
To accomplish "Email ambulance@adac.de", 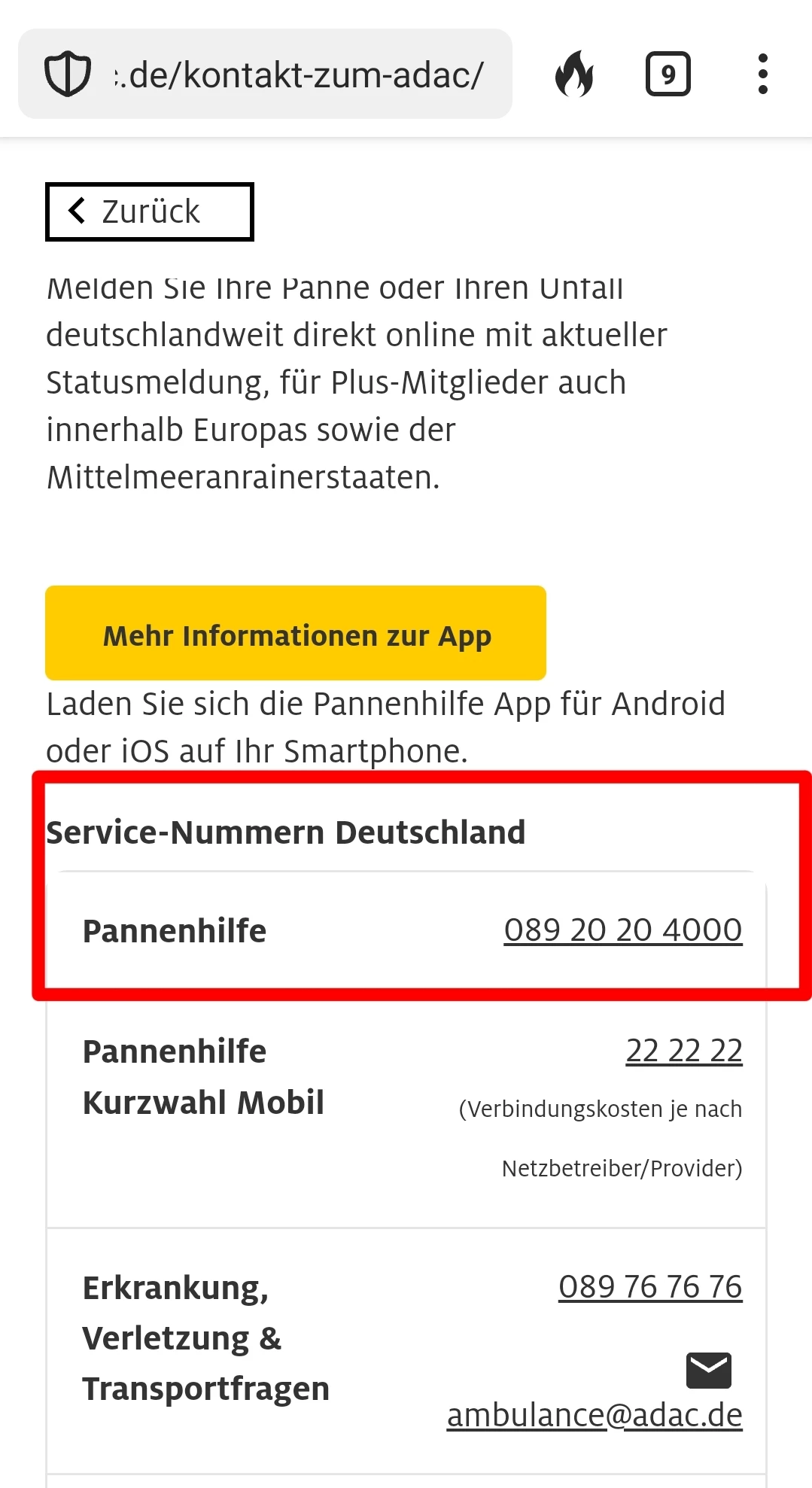I will coord(595,1415).
